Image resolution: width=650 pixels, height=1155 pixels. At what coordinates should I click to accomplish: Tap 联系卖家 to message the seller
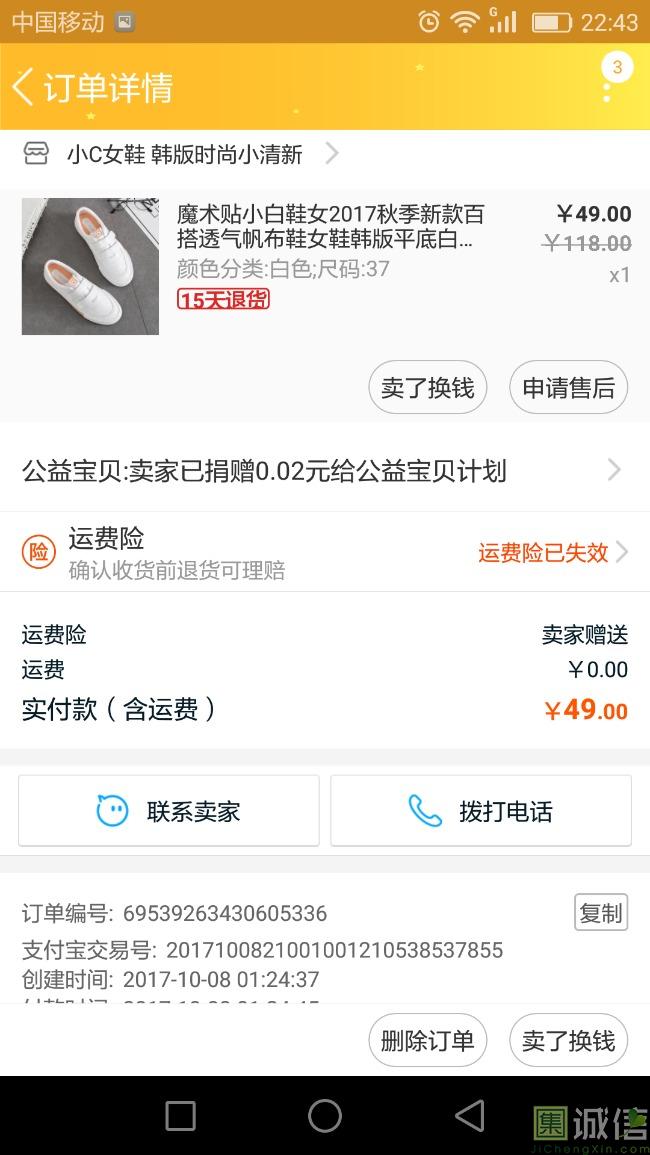(x=169, y=811)
